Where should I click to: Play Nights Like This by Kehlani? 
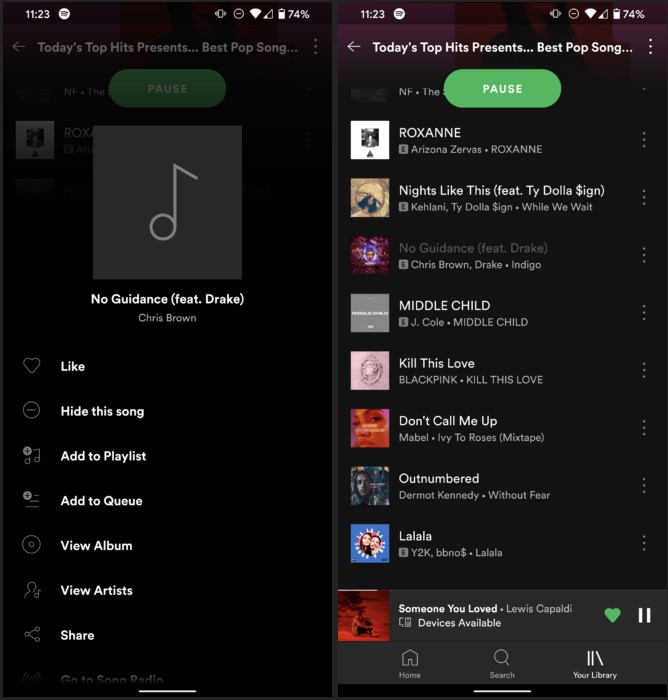tap(500, 197)
